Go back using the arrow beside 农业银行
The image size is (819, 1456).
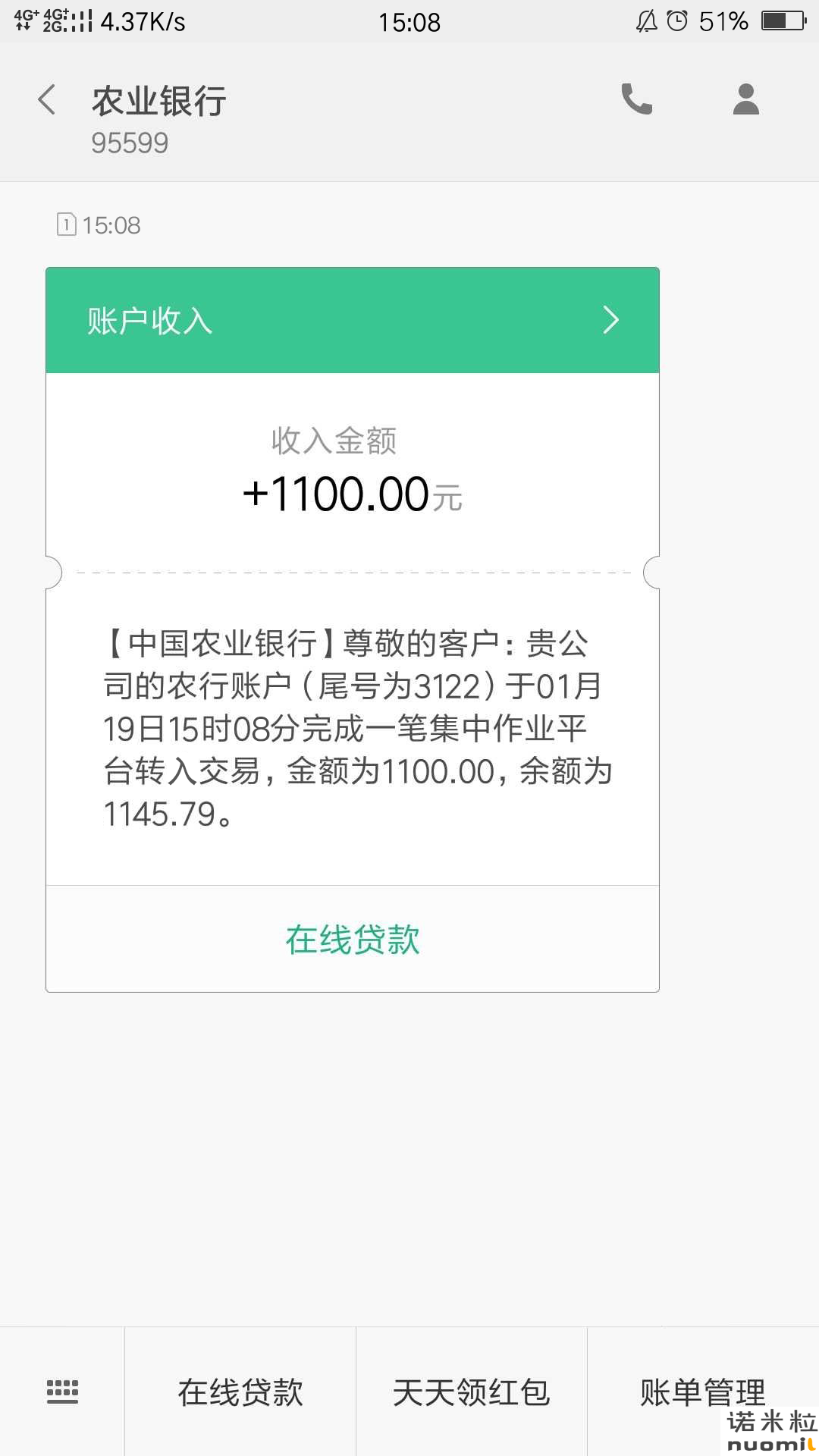(x=47, y=100)
